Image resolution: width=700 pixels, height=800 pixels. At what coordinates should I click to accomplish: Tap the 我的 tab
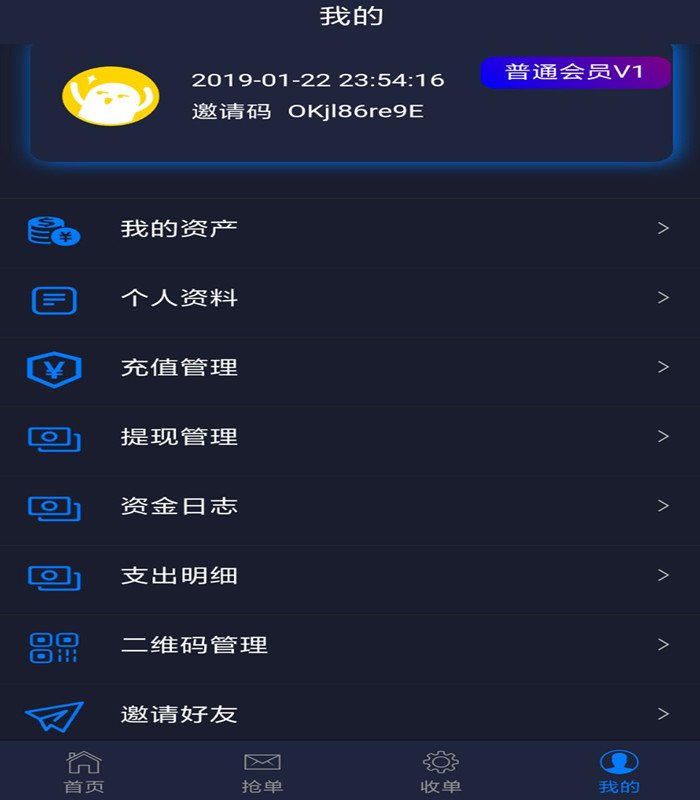[619, 772]
